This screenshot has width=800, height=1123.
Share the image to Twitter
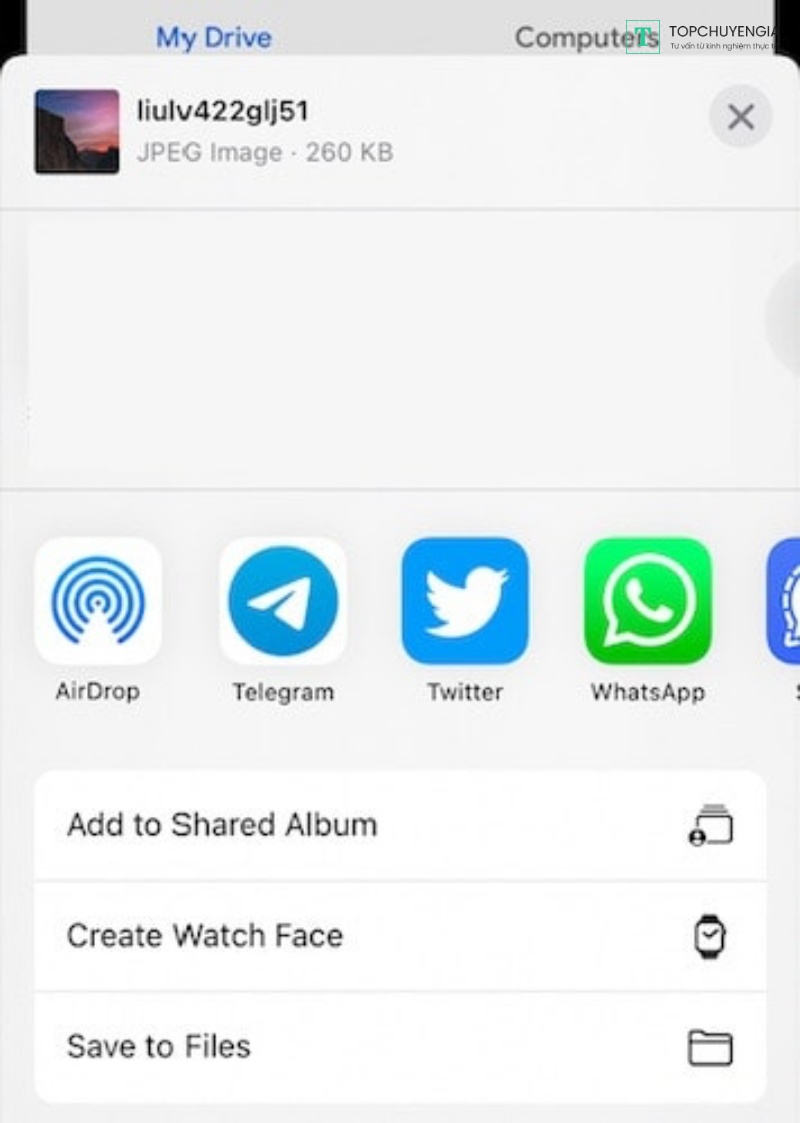point(465,601)
